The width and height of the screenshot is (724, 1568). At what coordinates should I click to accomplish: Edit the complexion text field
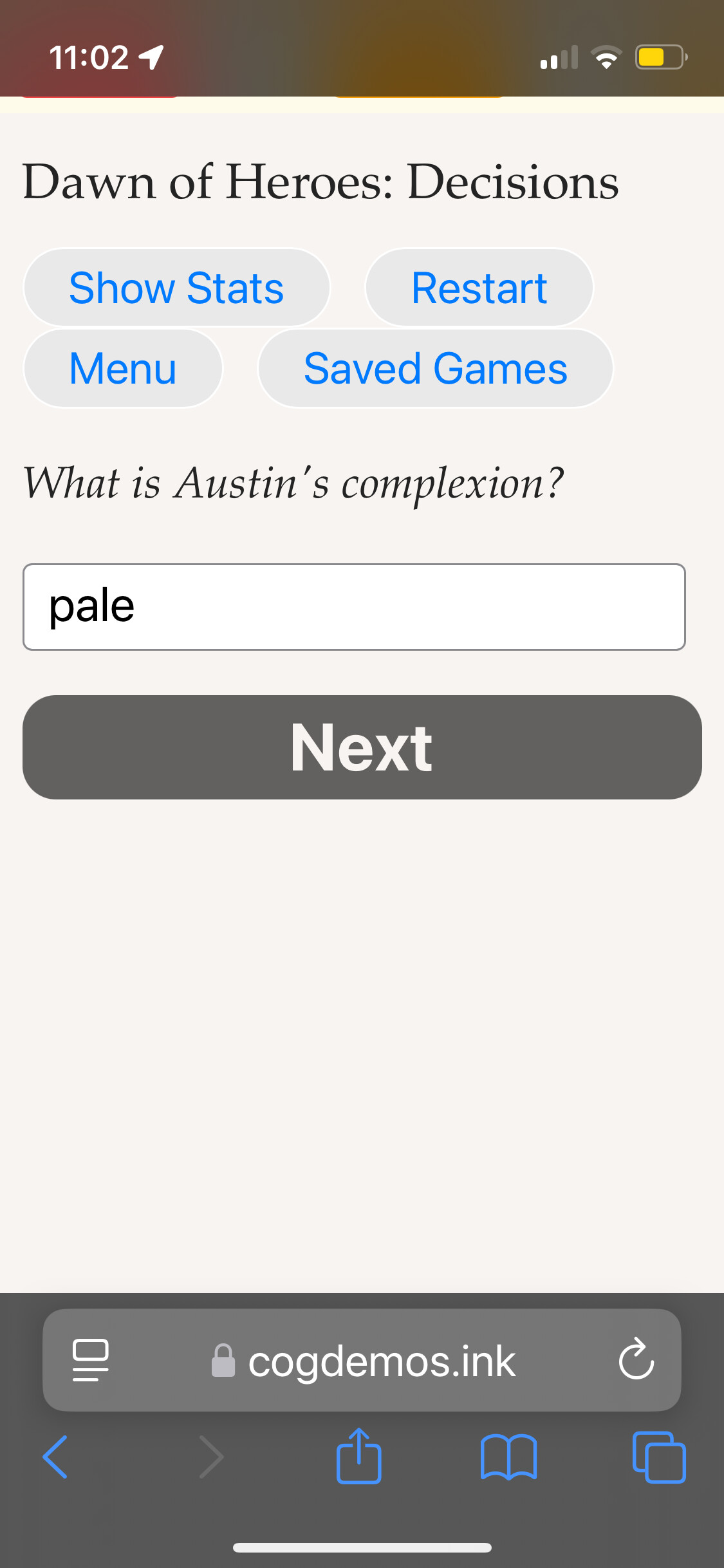(x=354, y=607)
